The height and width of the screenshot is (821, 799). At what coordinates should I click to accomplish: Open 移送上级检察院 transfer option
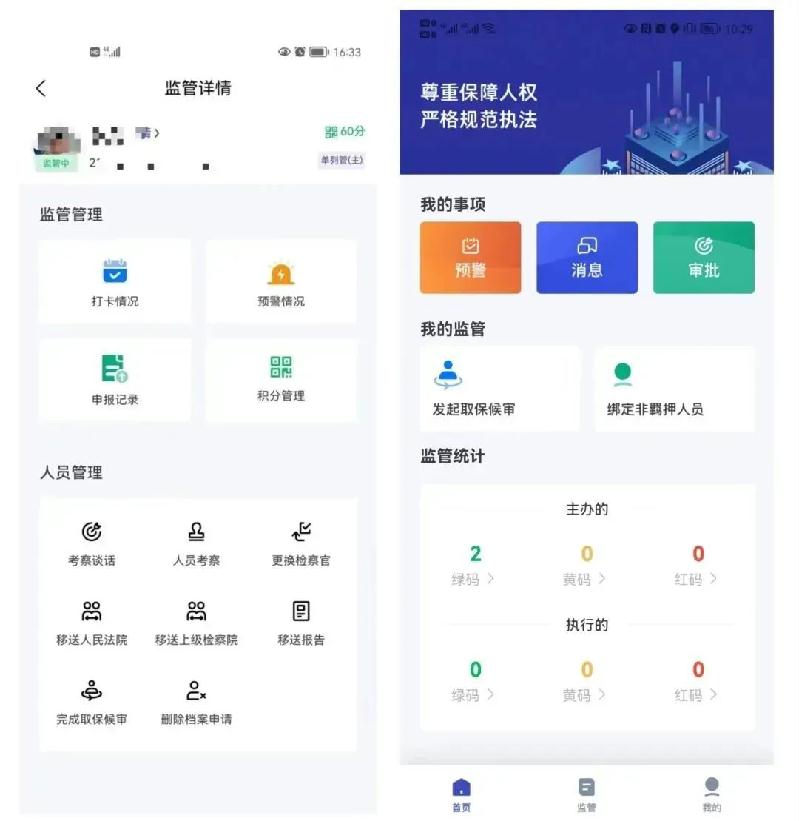point(197,617)
